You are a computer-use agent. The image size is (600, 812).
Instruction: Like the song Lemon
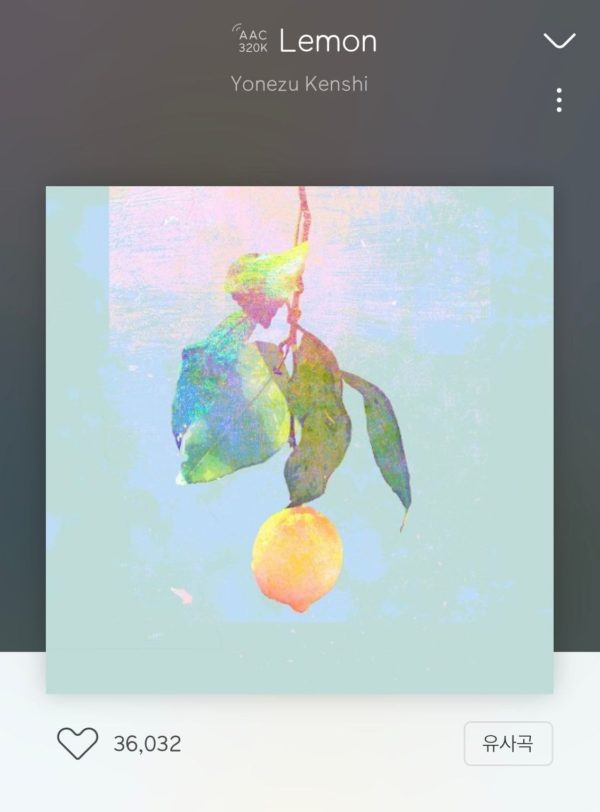(x=77, y=743)
